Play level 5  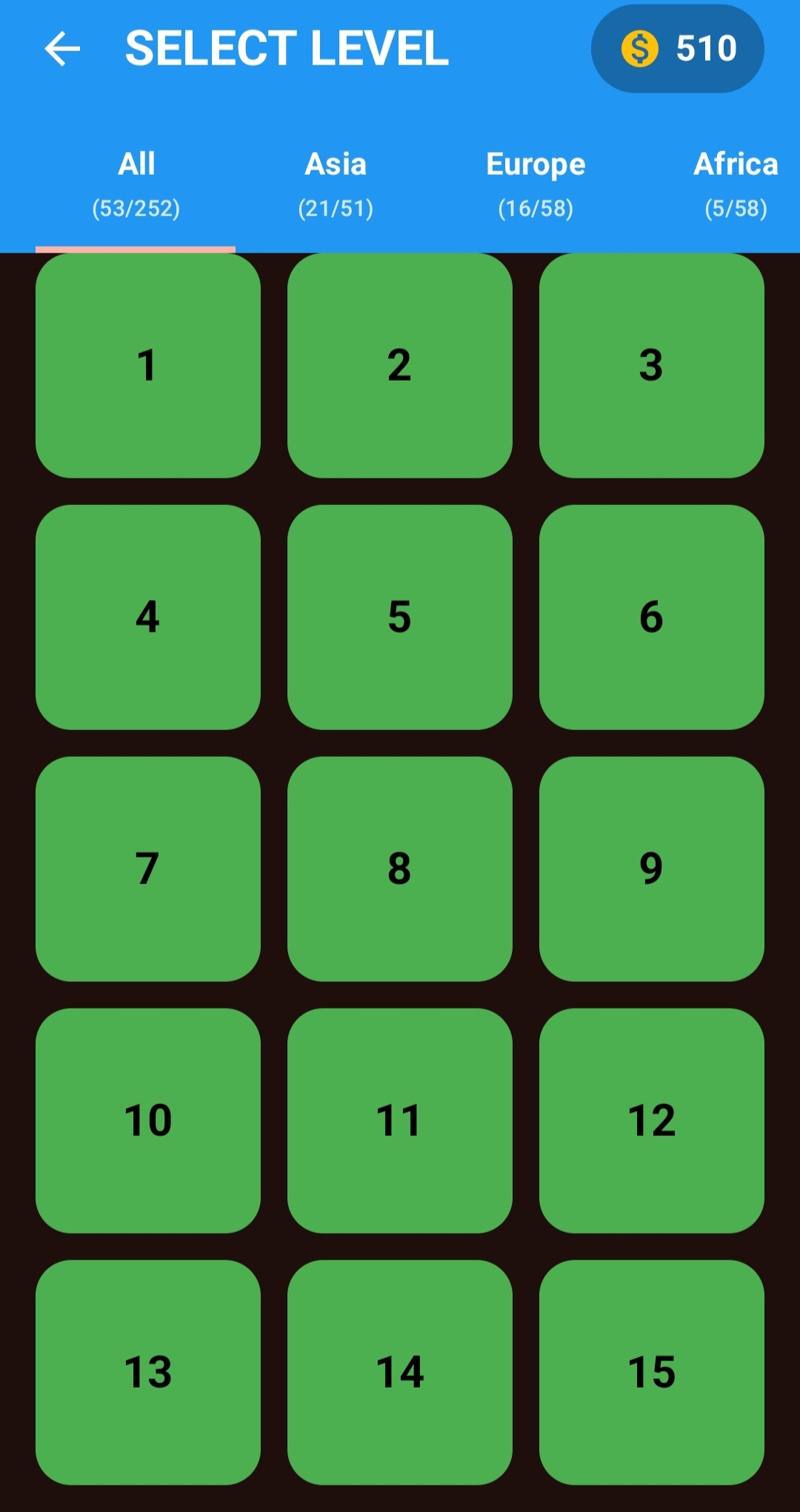pyautogui.click(x=400, y=618)
